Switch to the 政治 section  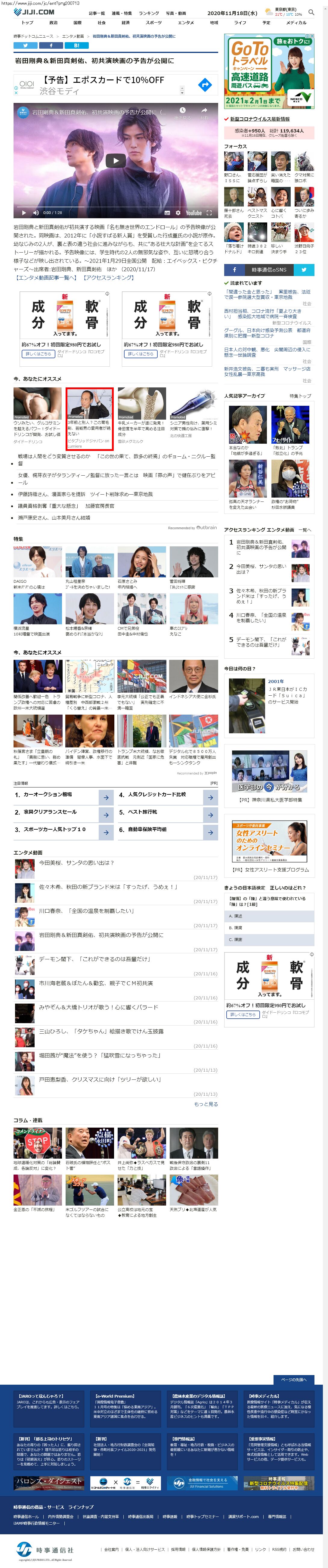click(54, 23)
